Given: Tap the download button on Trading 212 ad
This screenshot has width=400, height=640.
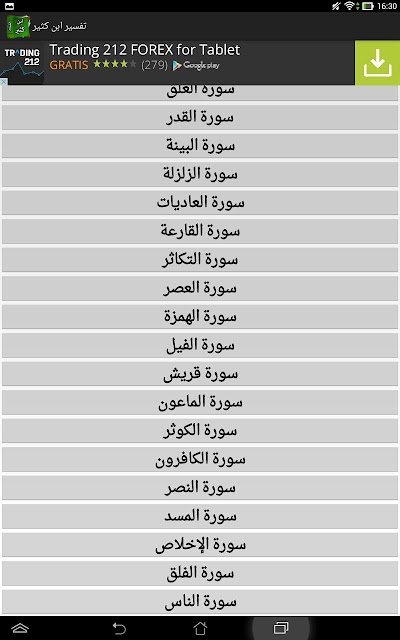Looking at the screenshot, I should 378,63.
